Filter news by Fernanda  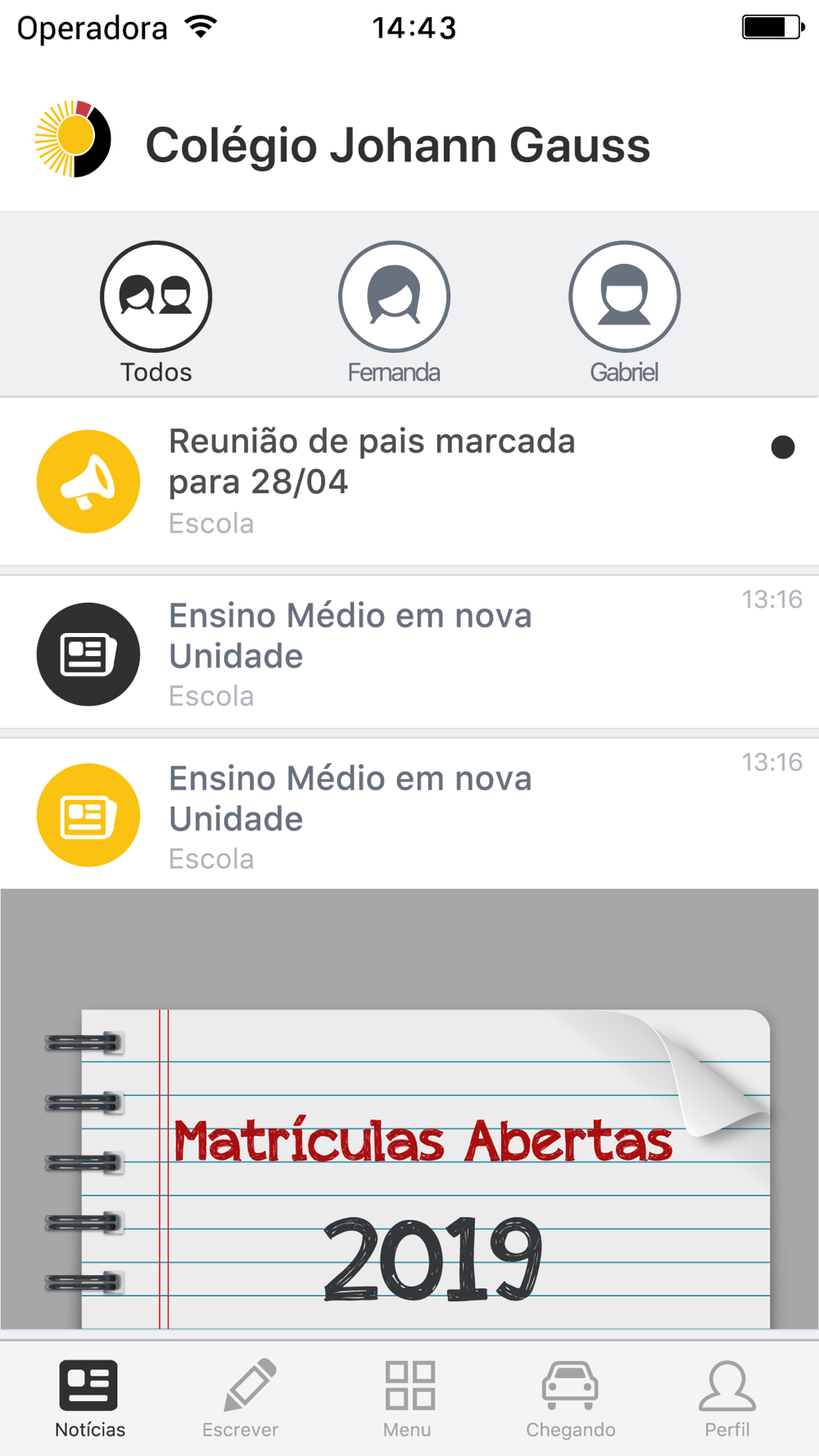click(x=394, y=312)
